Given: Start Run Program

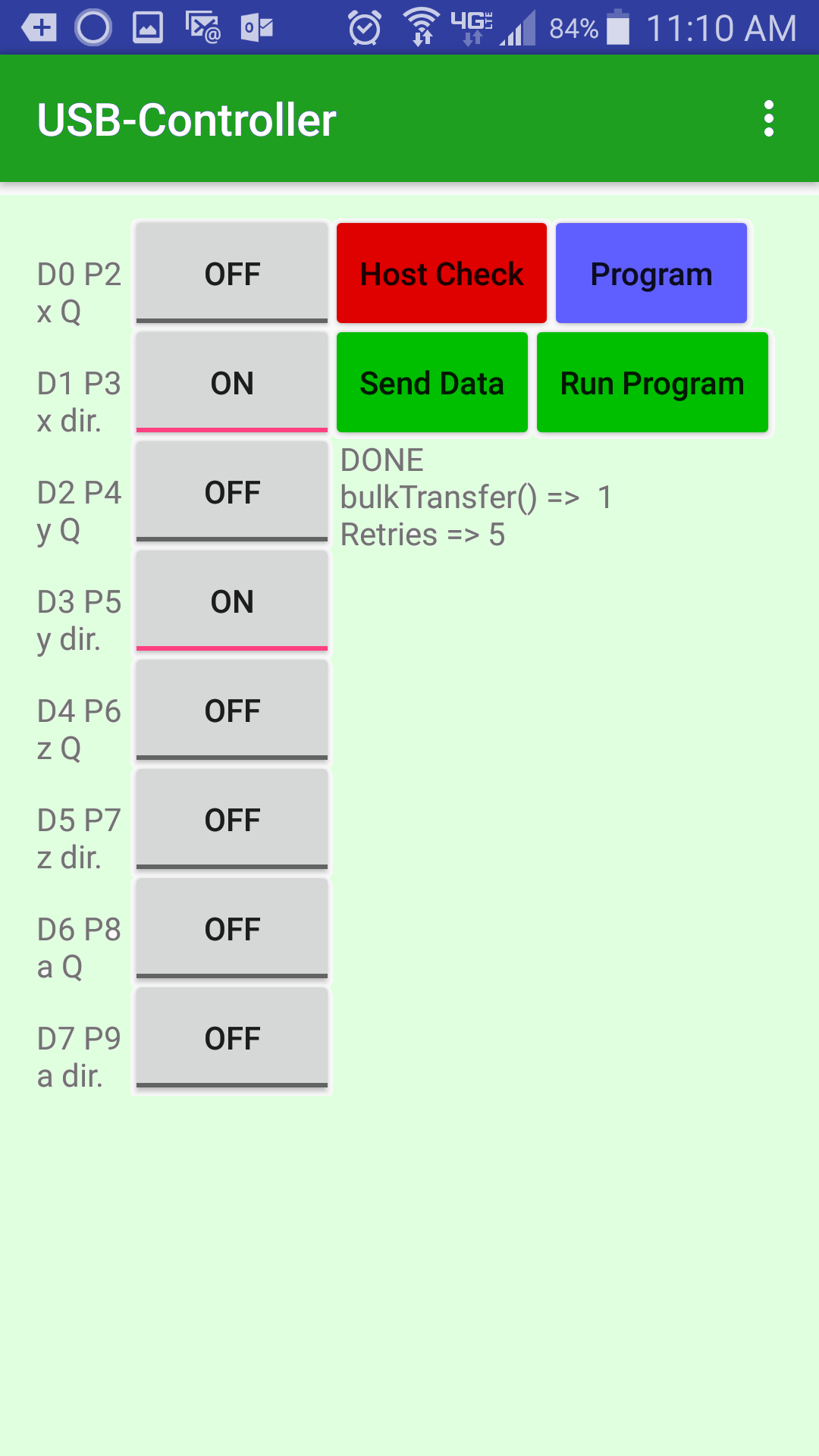Looking at the screenshot, I should click(652, 383).
